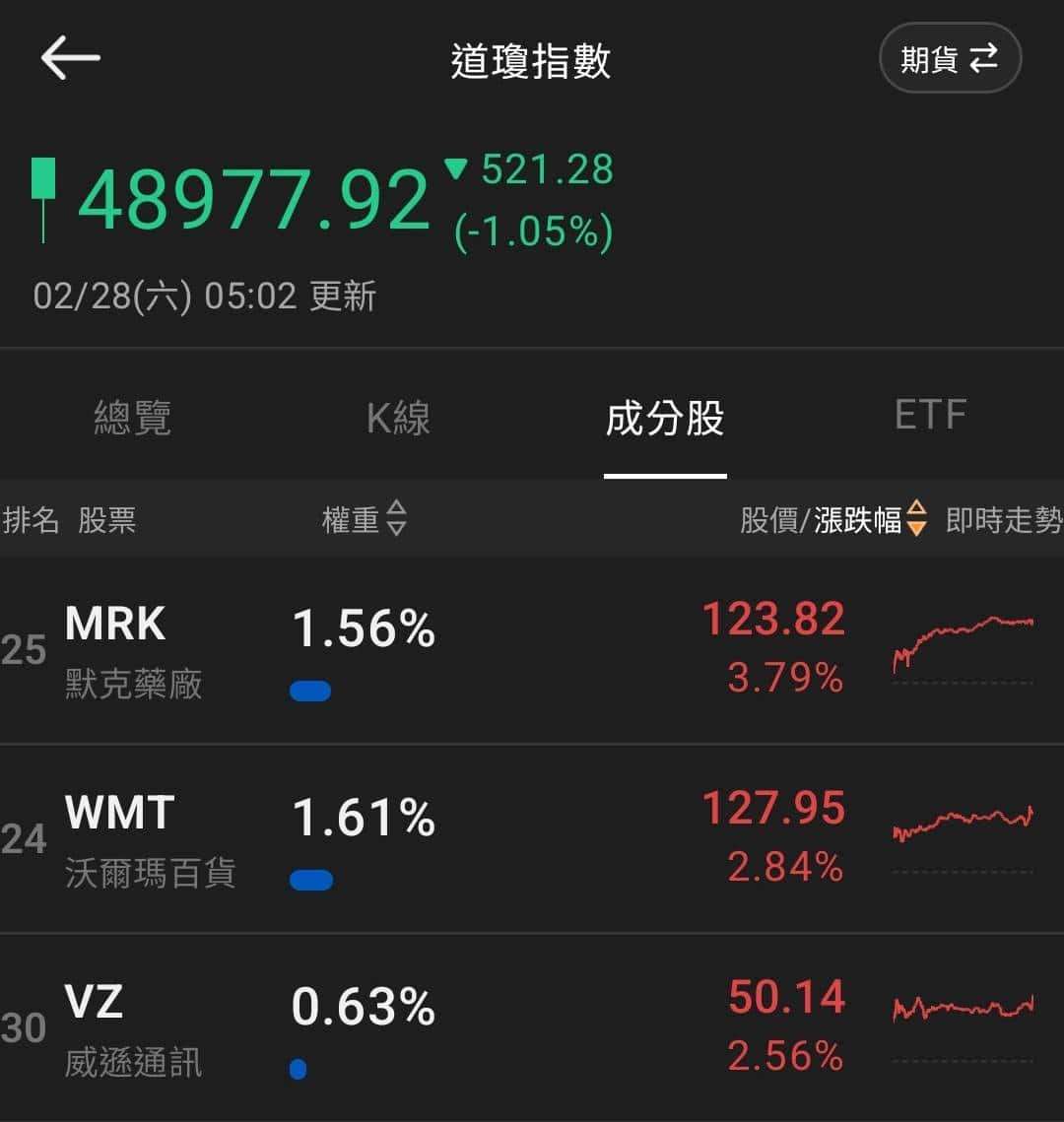Sort constituents by 權重 weight
Image resolution: width=1064 pixels, height=1122 pixels.
[x=364, y=519]
